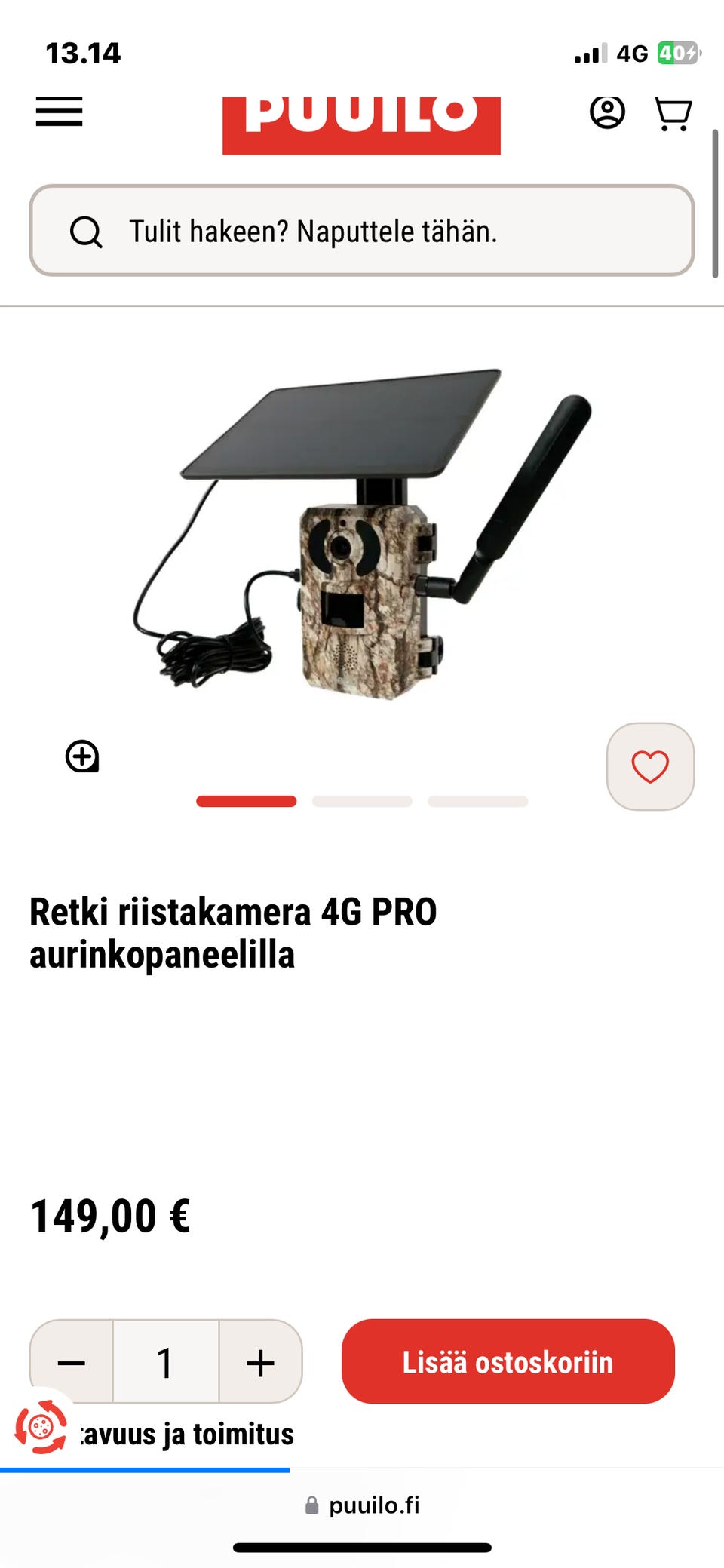Select the second carousel indicator dot
The width and height of the screenshot is (724, 1568).
pos(362,802)
